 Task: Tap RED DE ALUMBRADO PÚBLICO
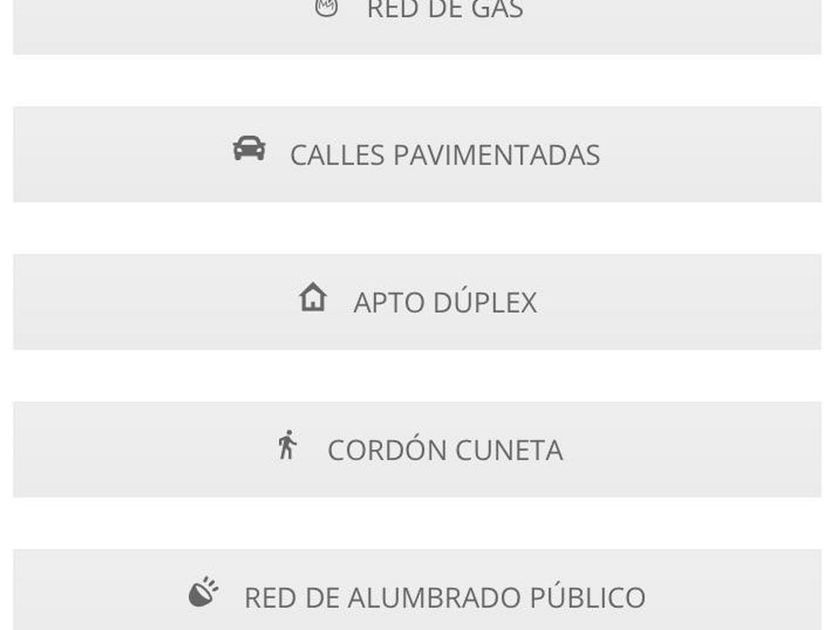pos(417,595)
